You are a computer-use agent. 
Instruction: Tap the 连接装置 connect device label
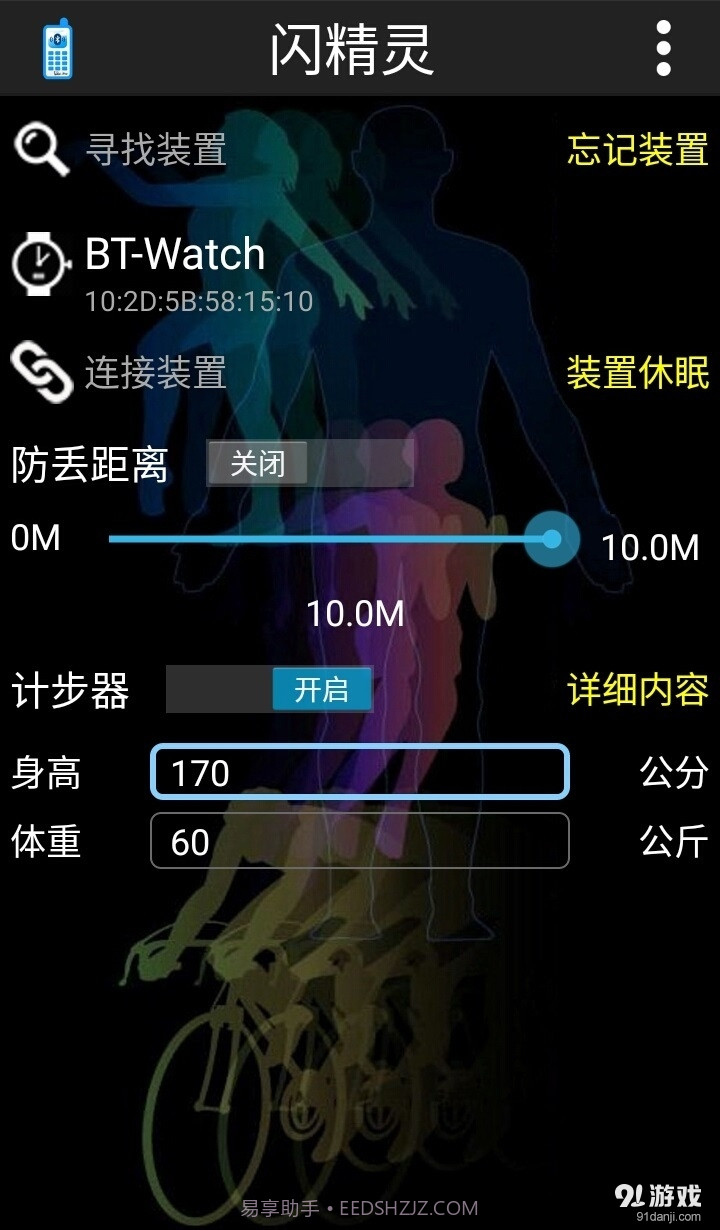pos(155,372)
